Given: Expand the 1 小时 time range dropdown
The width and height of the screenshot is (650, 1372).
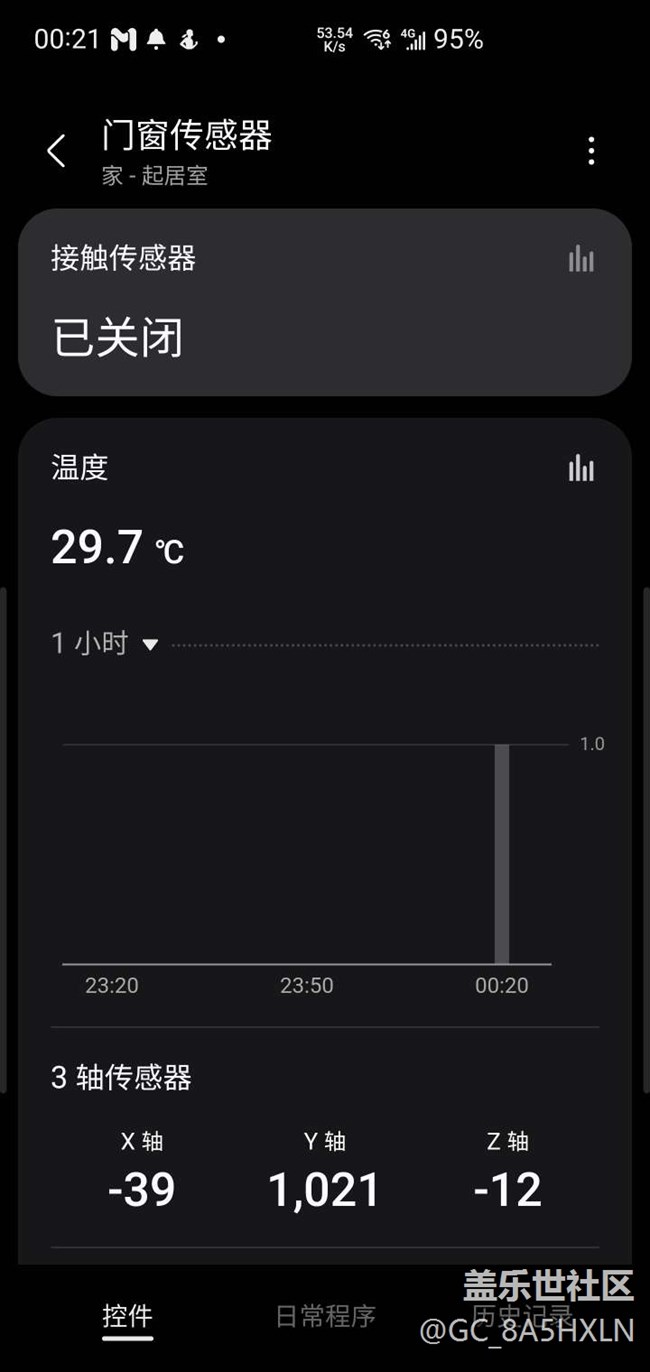Looking at the screenshot, I should tap(105, 643).
